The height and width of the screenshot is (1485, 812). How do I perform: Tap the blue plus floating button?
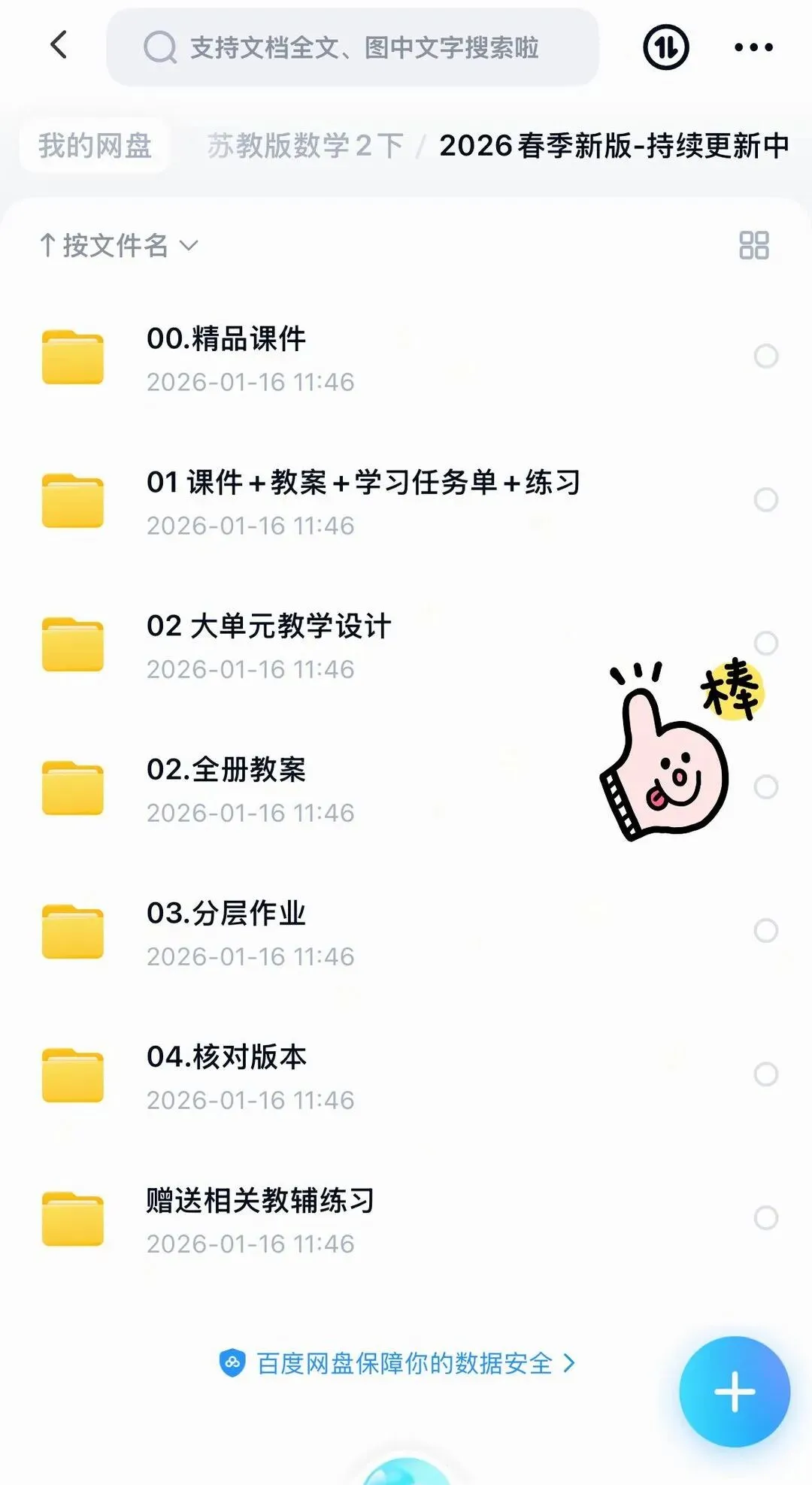(734, 1392)
